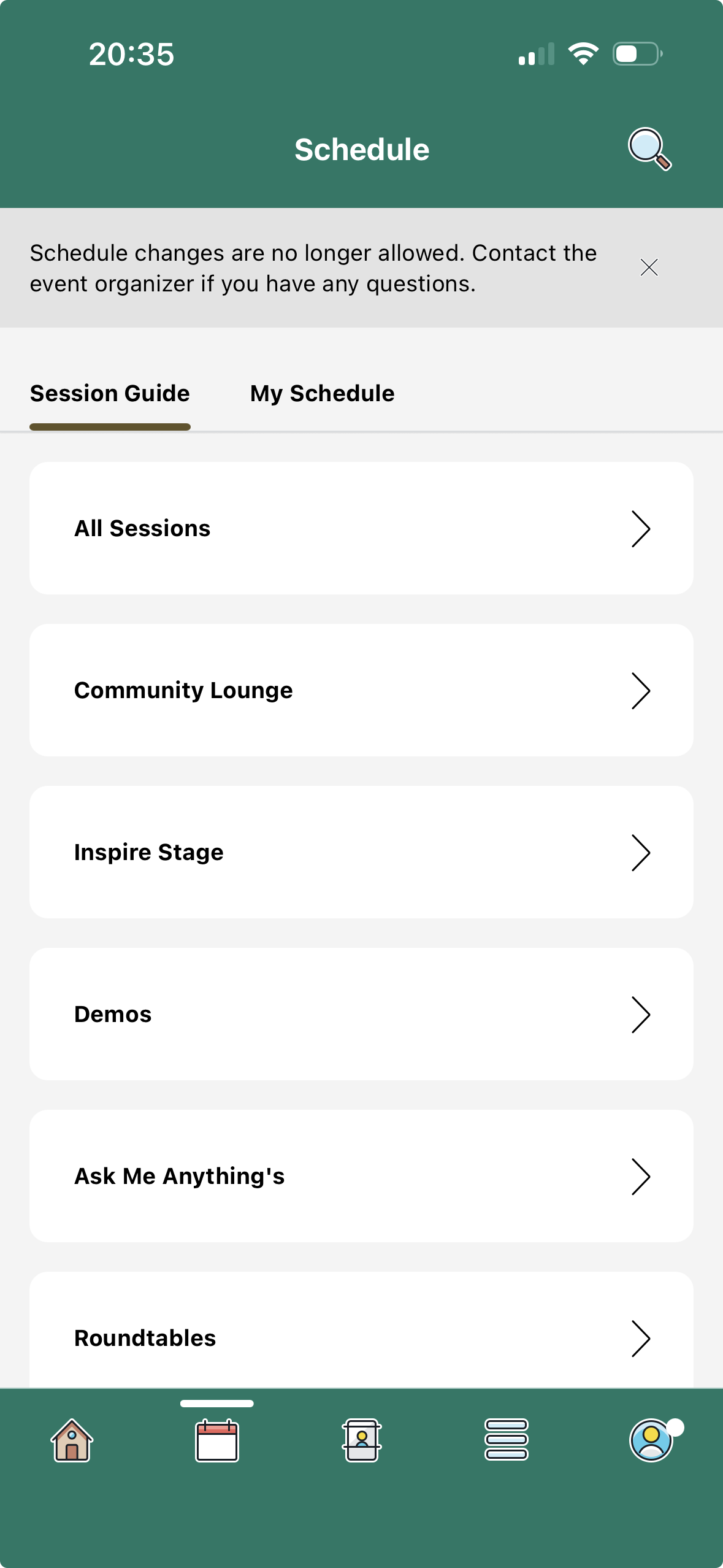Open the Demos category
The image size is (723, 1568).
[361, 1014]
